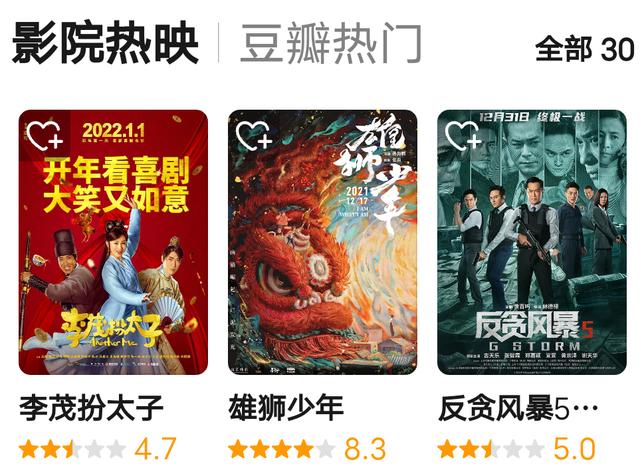The height and width of the screenshot is (472, 640).
Task: Add 李茂扮太子 to wish list
Action: pyautogui.click(x=44, y=136)
